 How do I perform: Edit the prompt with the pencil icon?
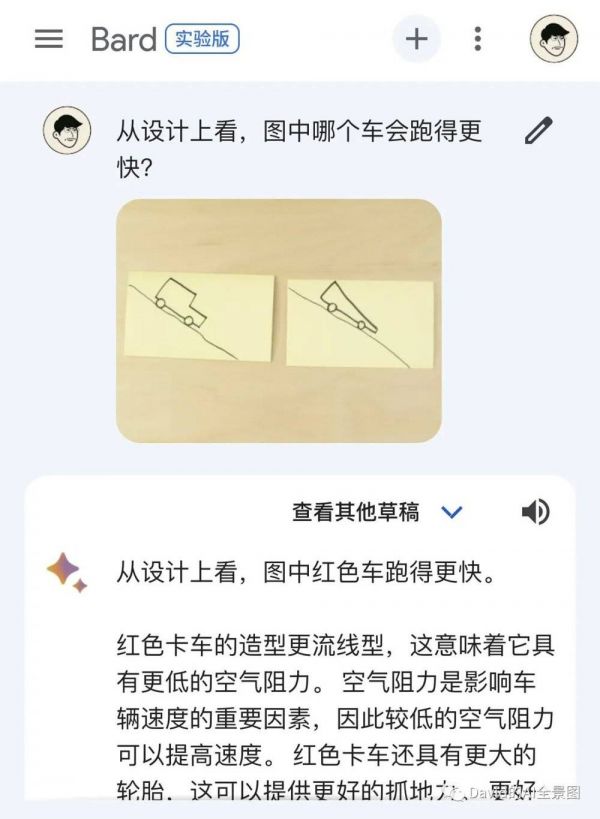coord(538,132)
